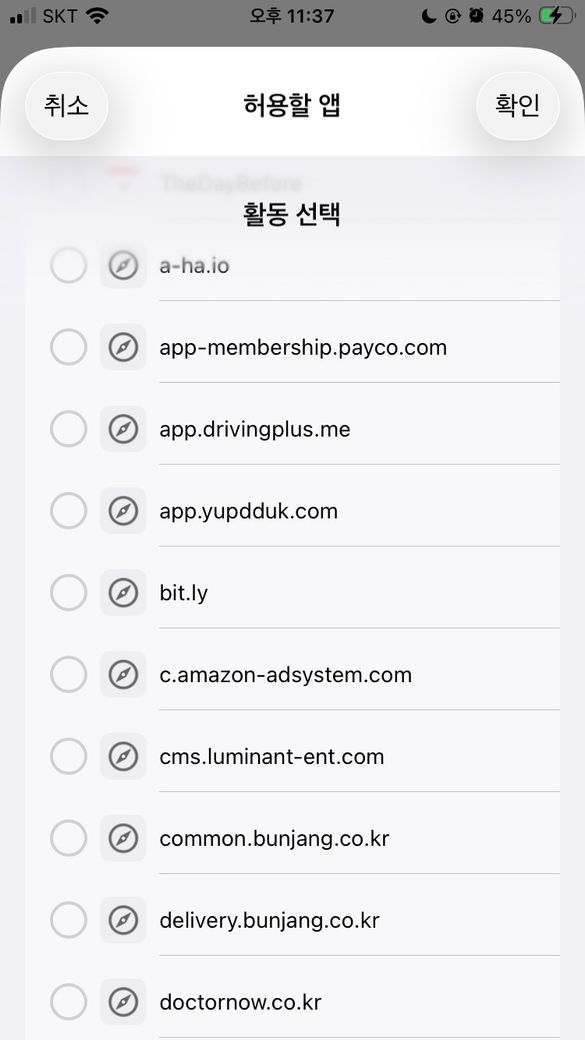Choose app.yupdduk.com in the list

click(68, 511)
